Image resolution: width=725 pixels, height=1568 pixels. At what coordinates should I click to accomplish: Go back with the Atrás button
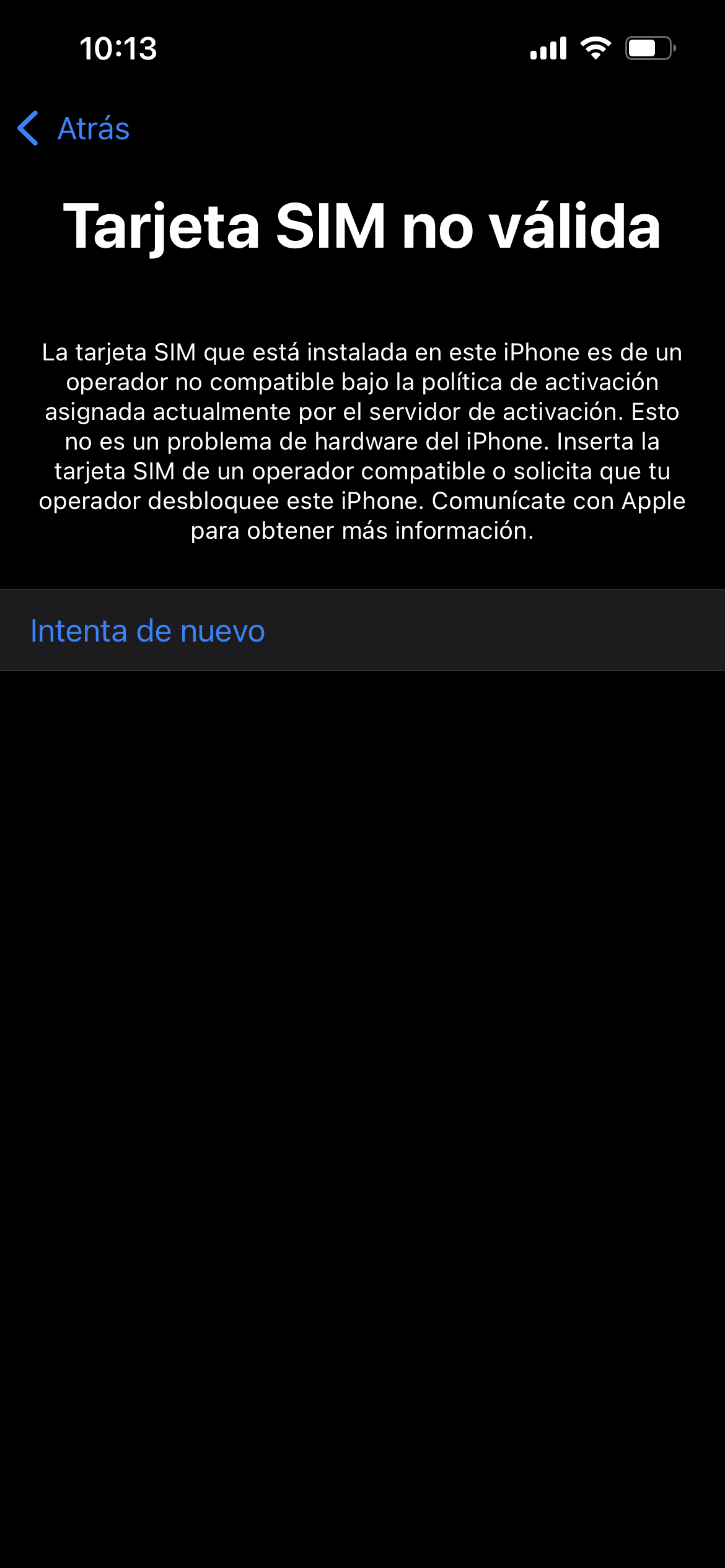tap(74, 129)
